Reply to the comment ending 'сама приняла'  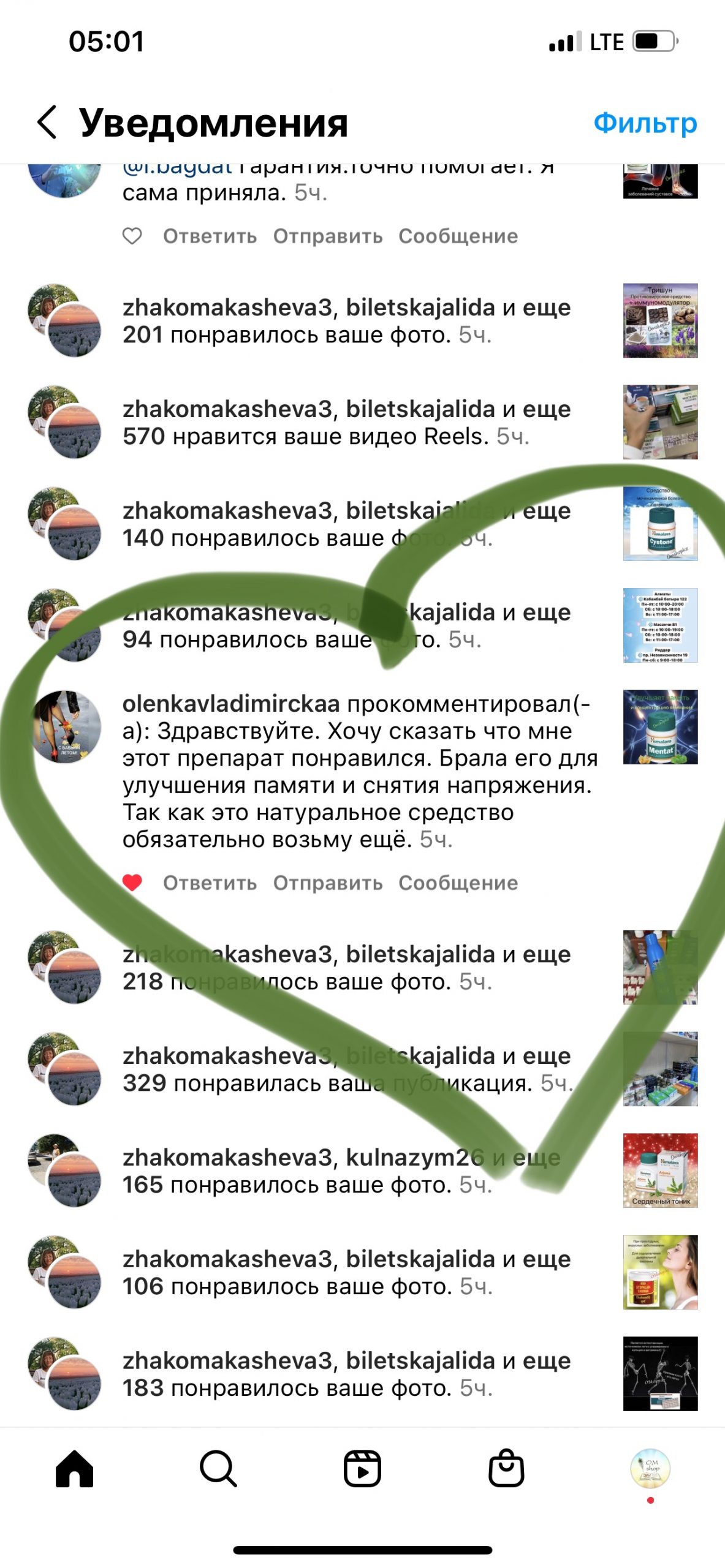(210, 236)
